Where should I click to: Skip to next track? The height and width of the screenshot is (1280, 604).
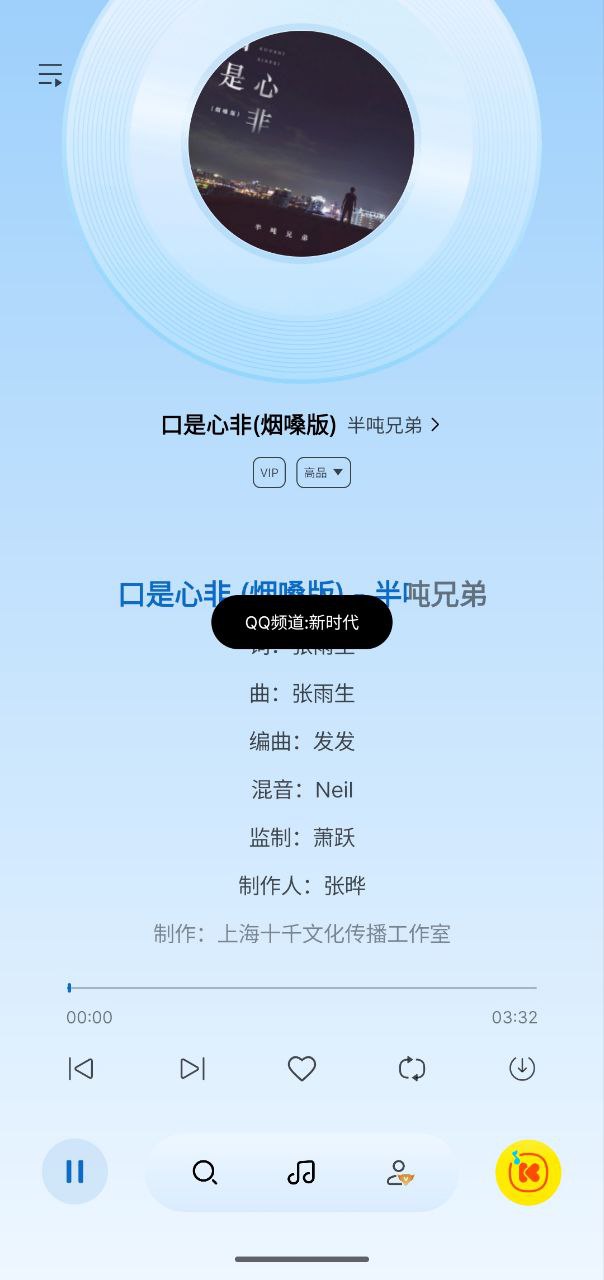[x=192, y=1068]
